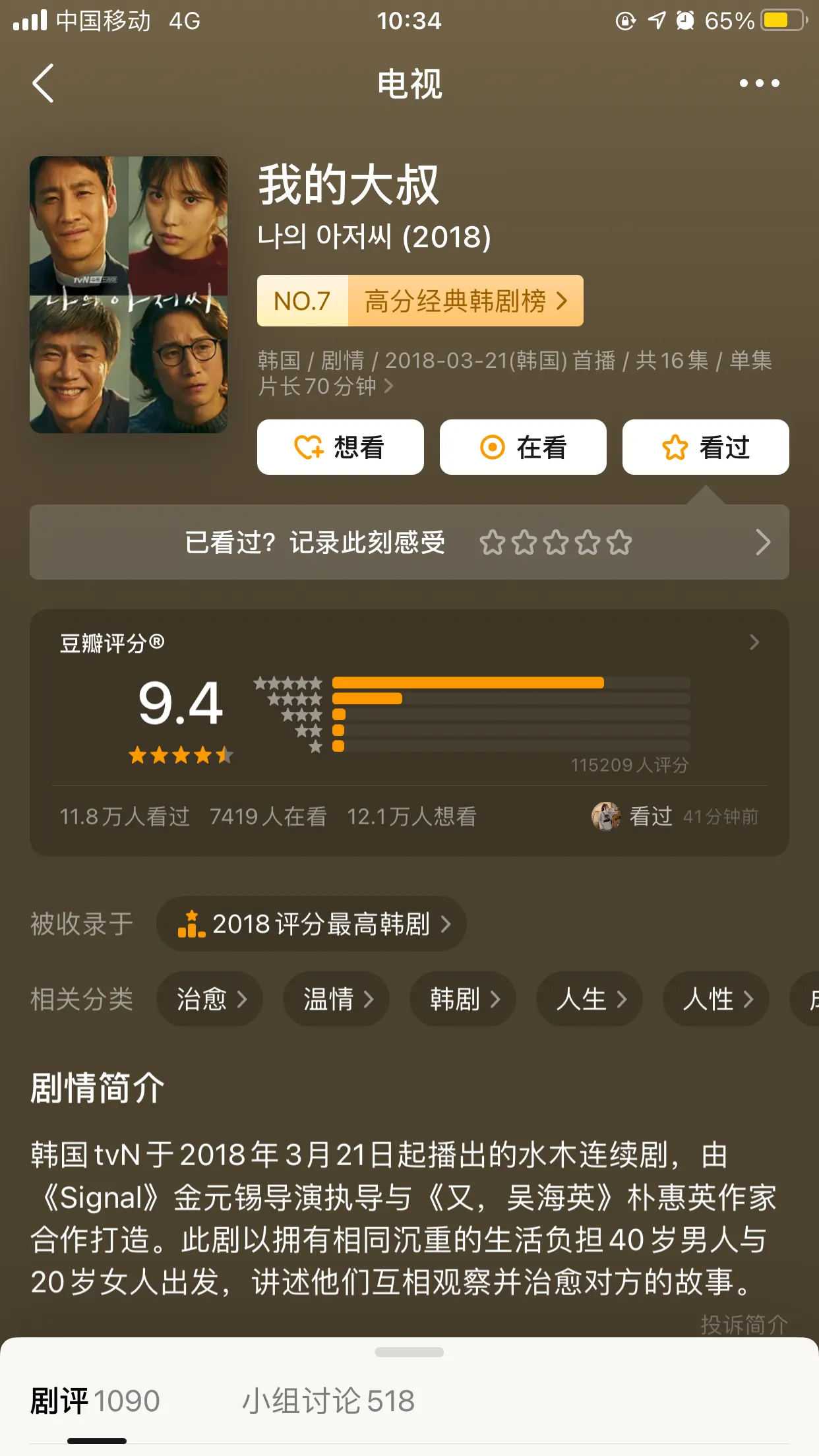Viewport: 819px width, 1456px height.
Task: Select the 人性 category chip
Action: coord(716,999)
